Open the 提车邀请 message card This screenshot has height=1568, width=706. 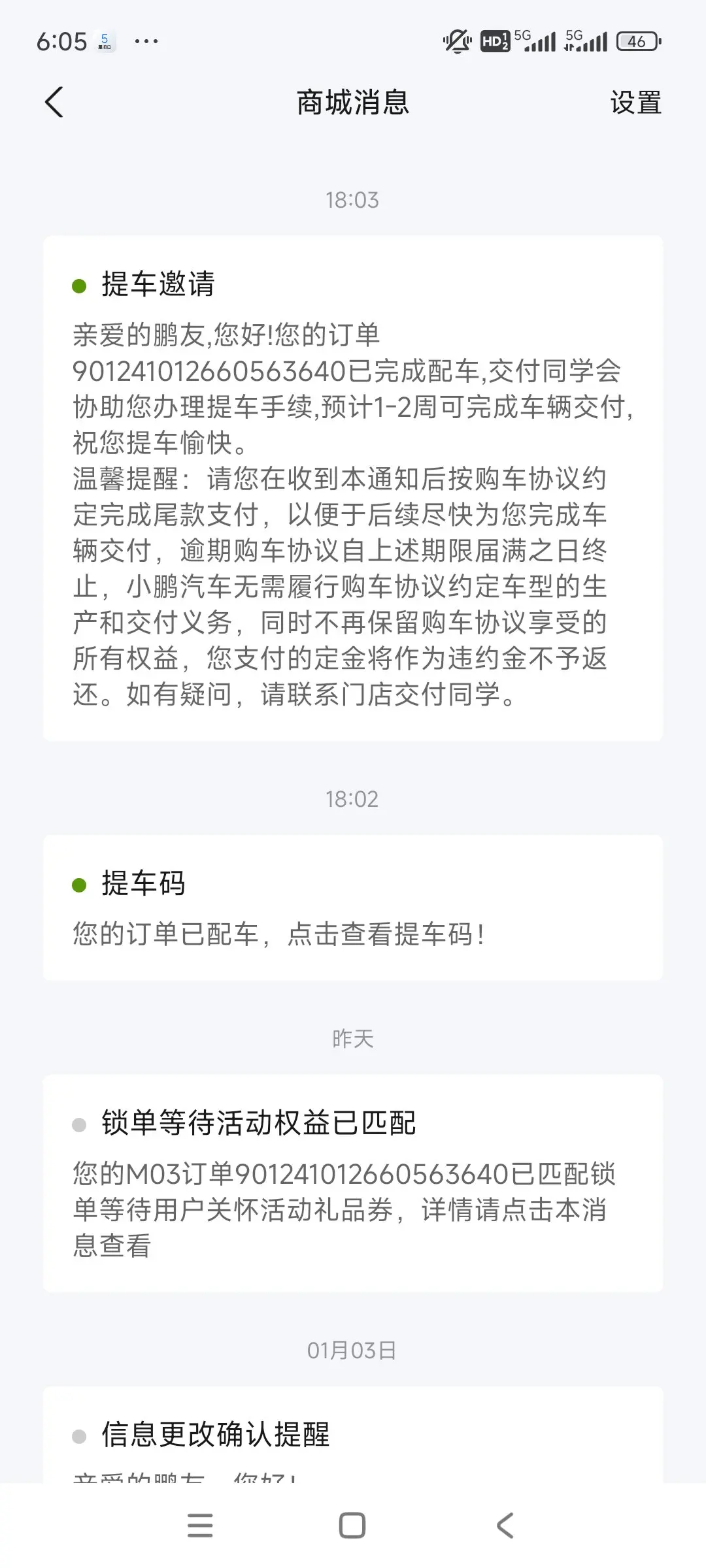(x=353, y=488)
